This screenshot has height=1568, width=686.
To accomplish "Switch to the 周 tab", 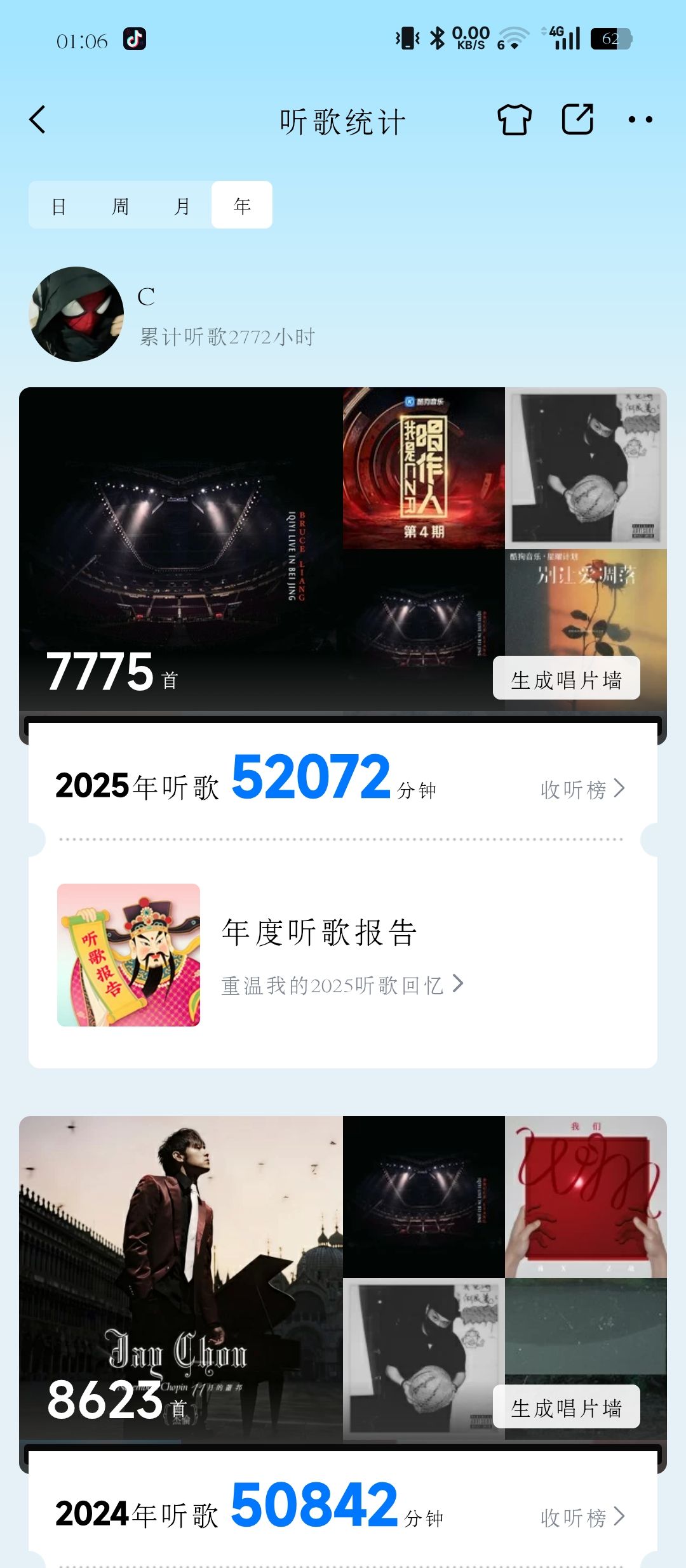I will tap(120, 206).
